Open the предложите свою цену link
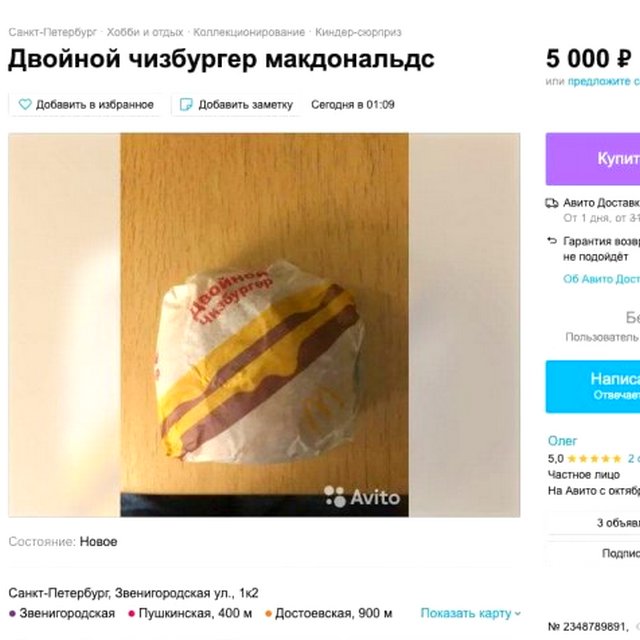The height and width of the screenshot is (640, 640). point(603,81)
